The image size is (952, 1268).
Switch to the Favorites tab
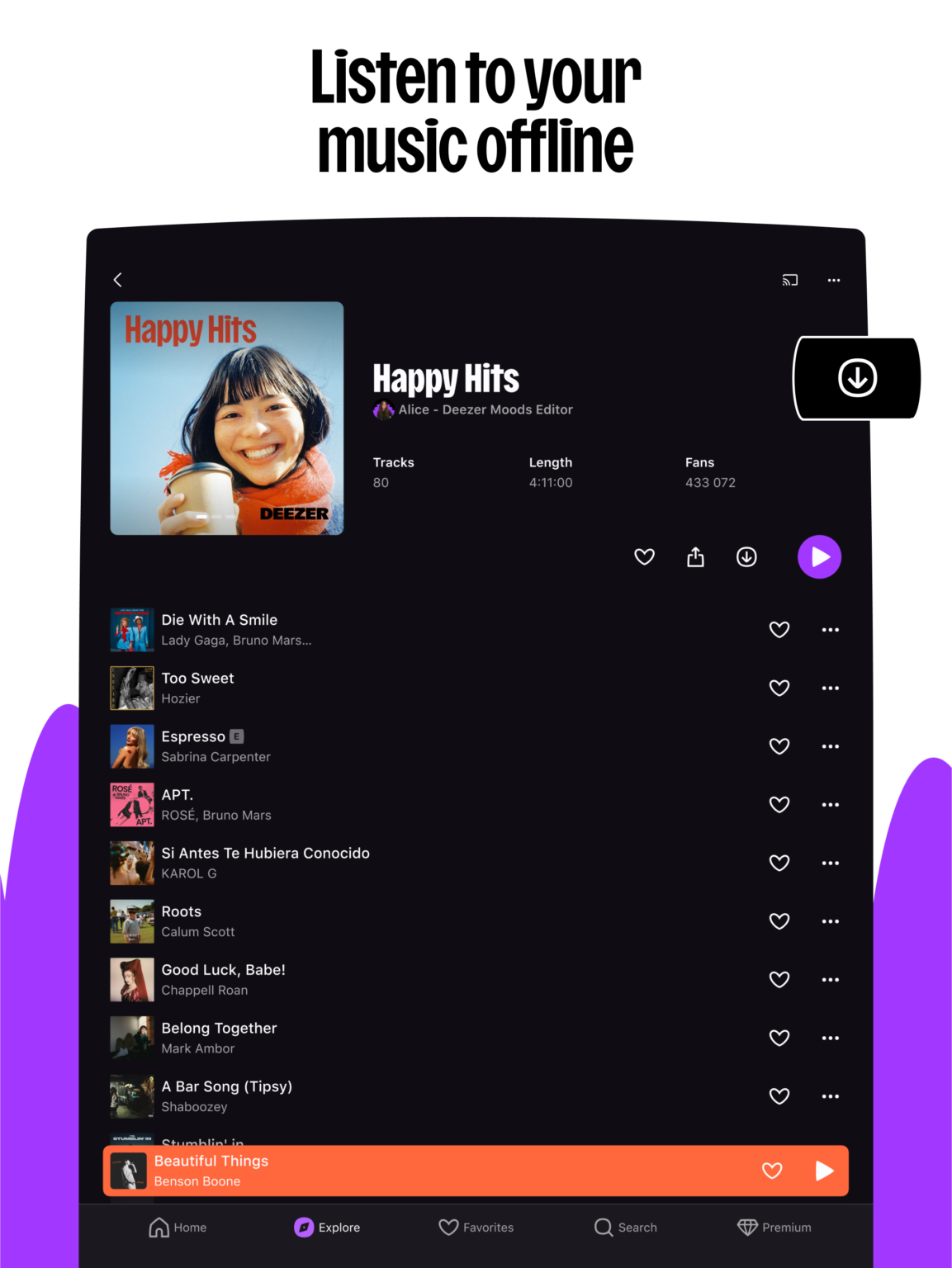(x=476, y=1228)
